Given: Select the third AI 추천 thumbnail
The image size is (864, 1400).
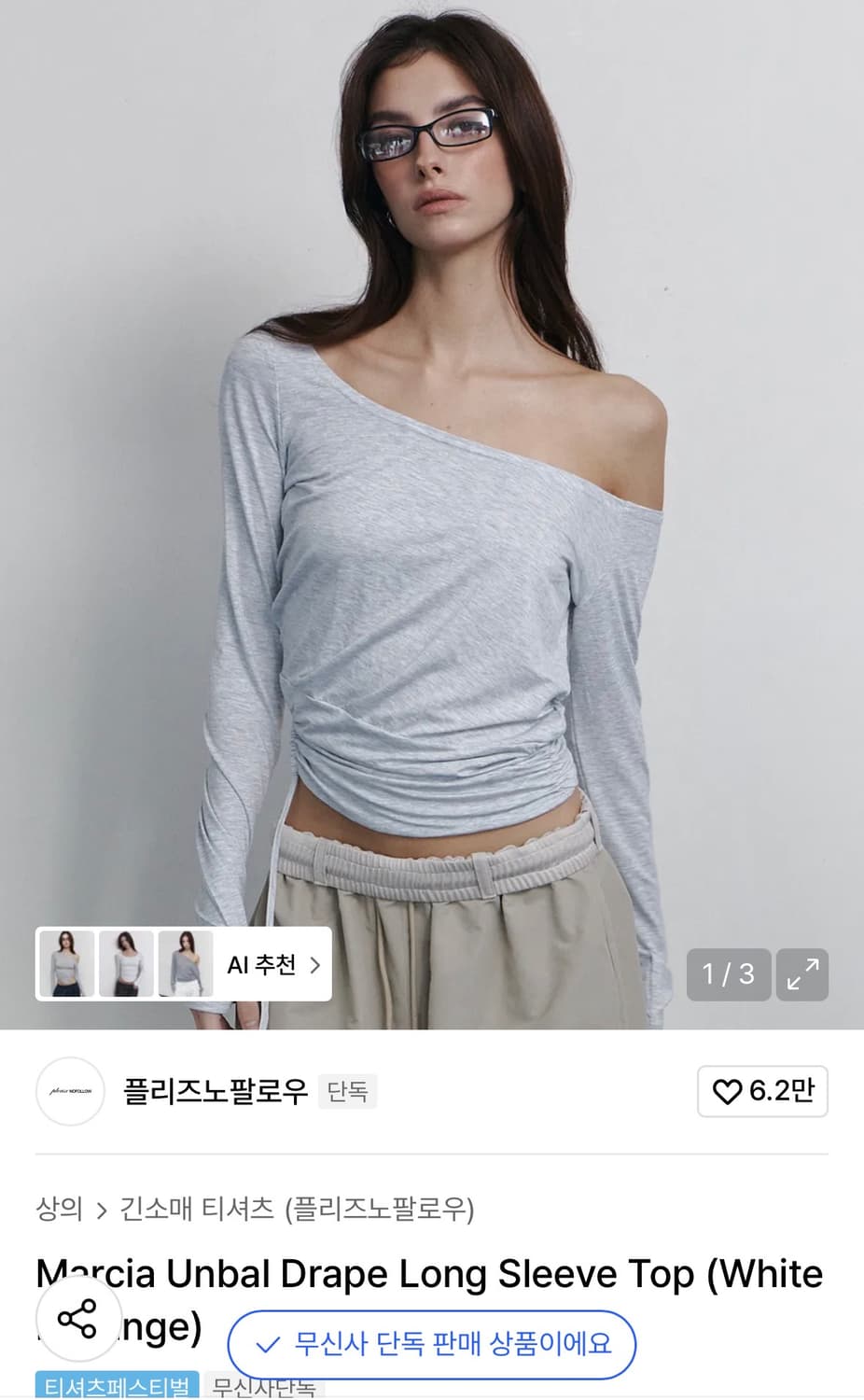Looking at the screenshot, I should click(183, 963).
